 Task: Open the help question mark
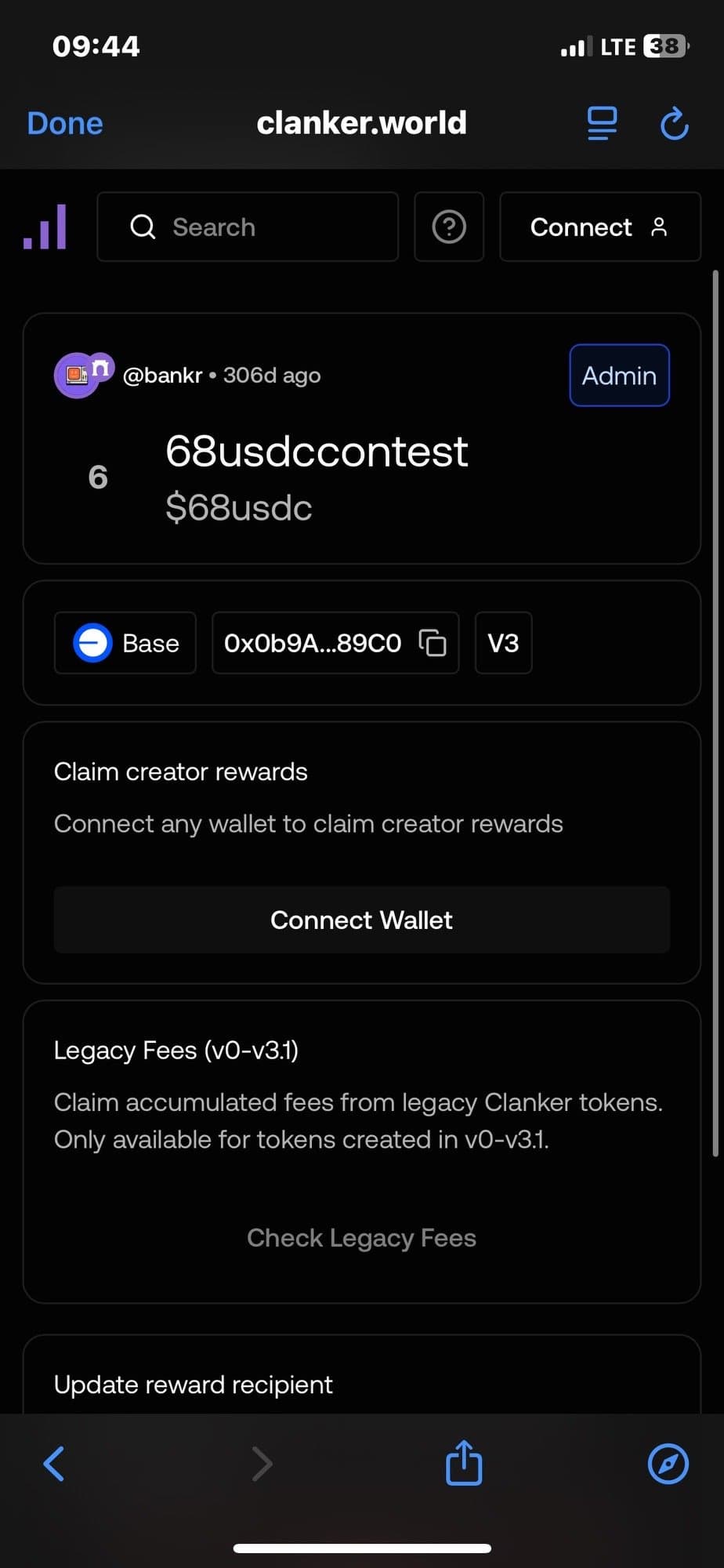449,227
